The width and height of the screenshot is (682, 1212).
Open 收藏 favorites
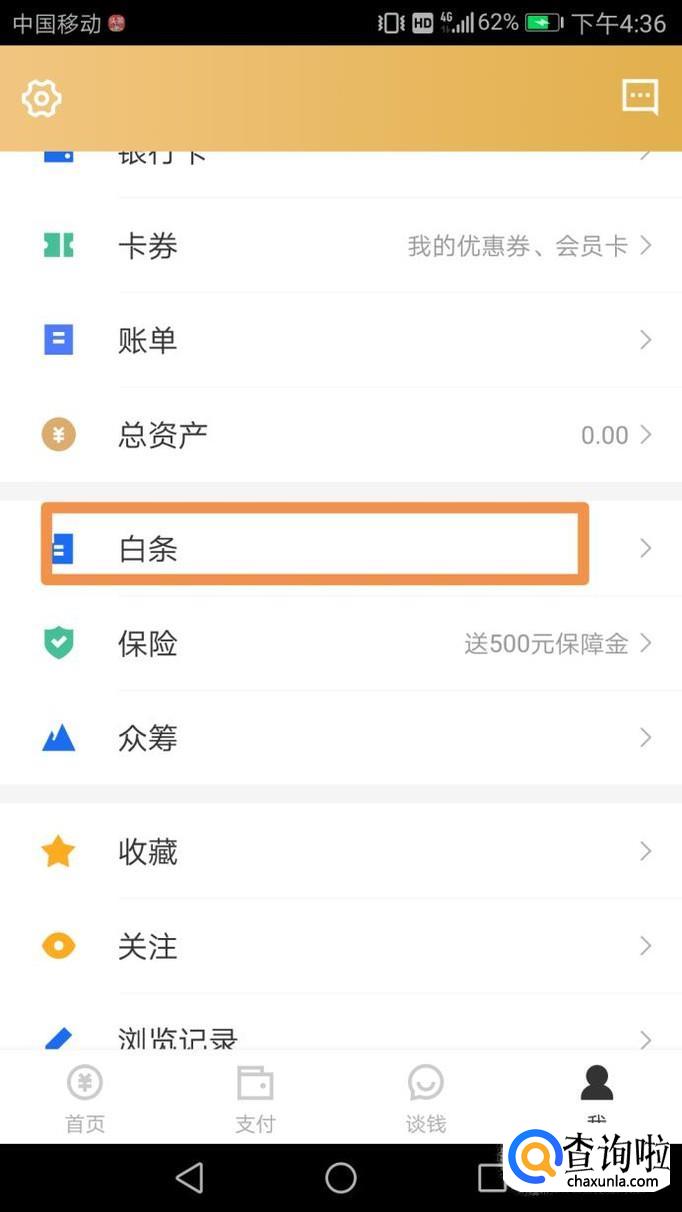click(x=340, y=852)
